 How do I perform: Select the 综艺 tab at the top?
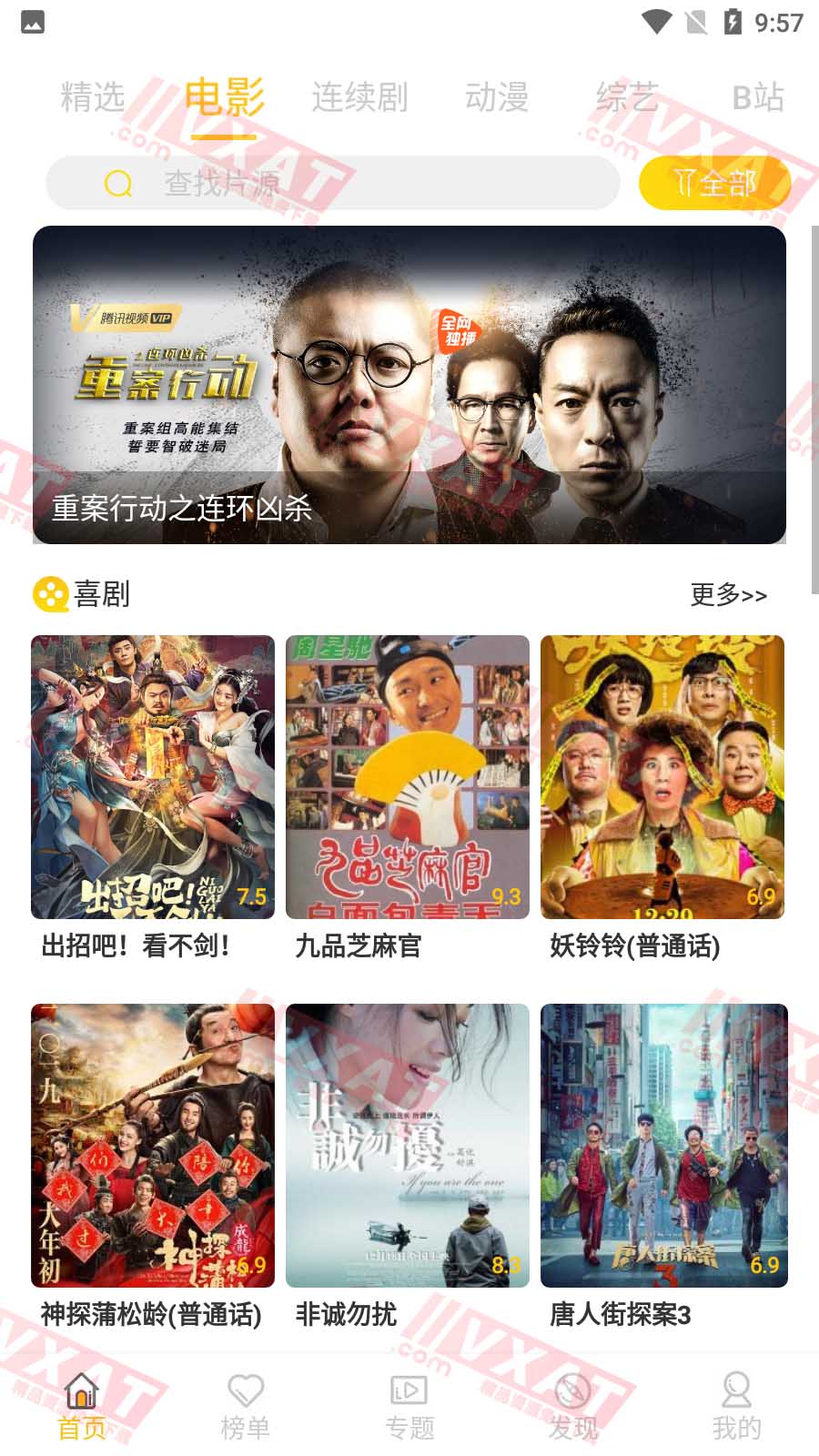pyautogui.click(x=628, y=94)
